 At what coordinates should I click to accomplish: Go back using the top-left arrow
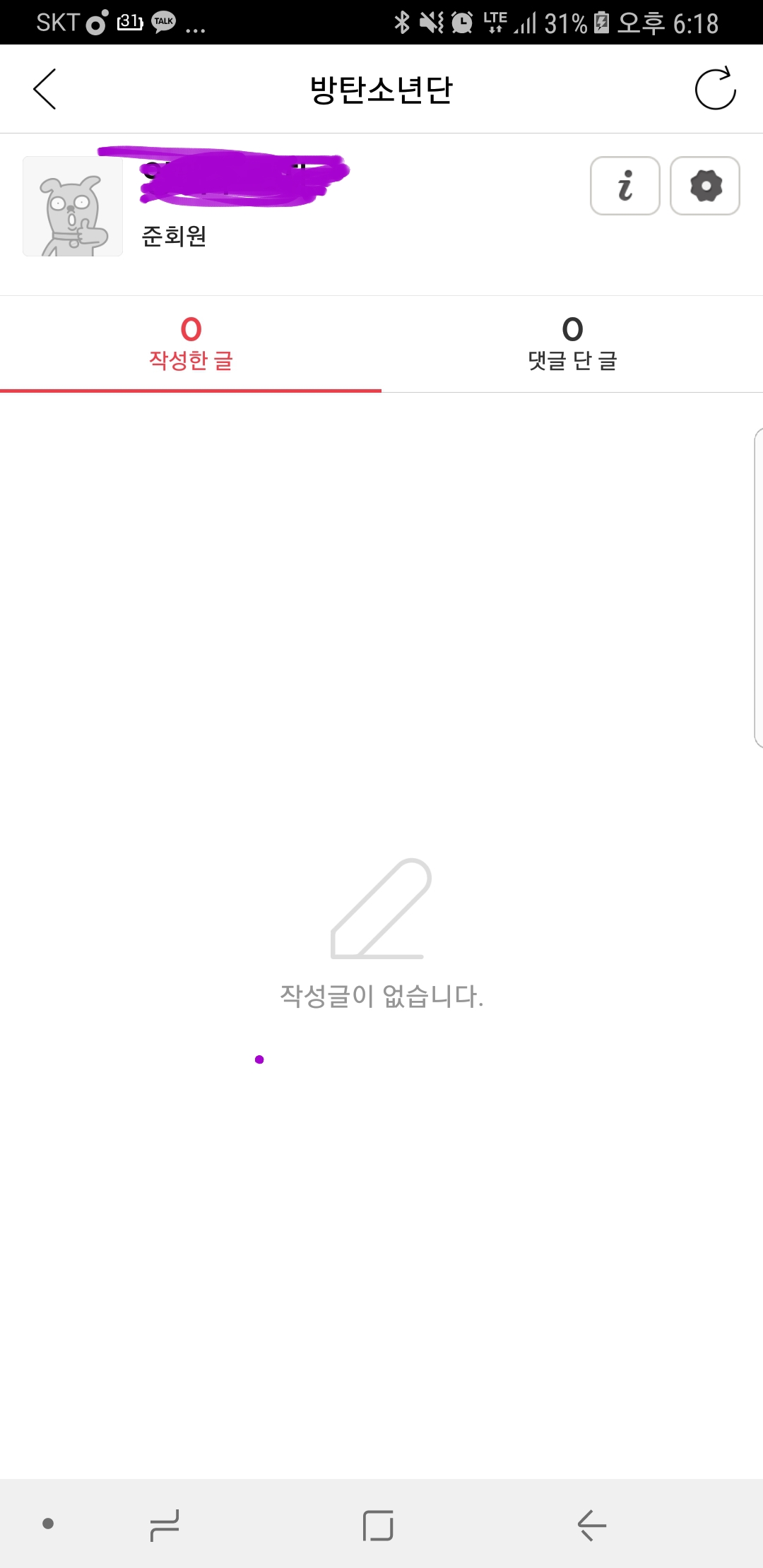[x=44, y=89]
